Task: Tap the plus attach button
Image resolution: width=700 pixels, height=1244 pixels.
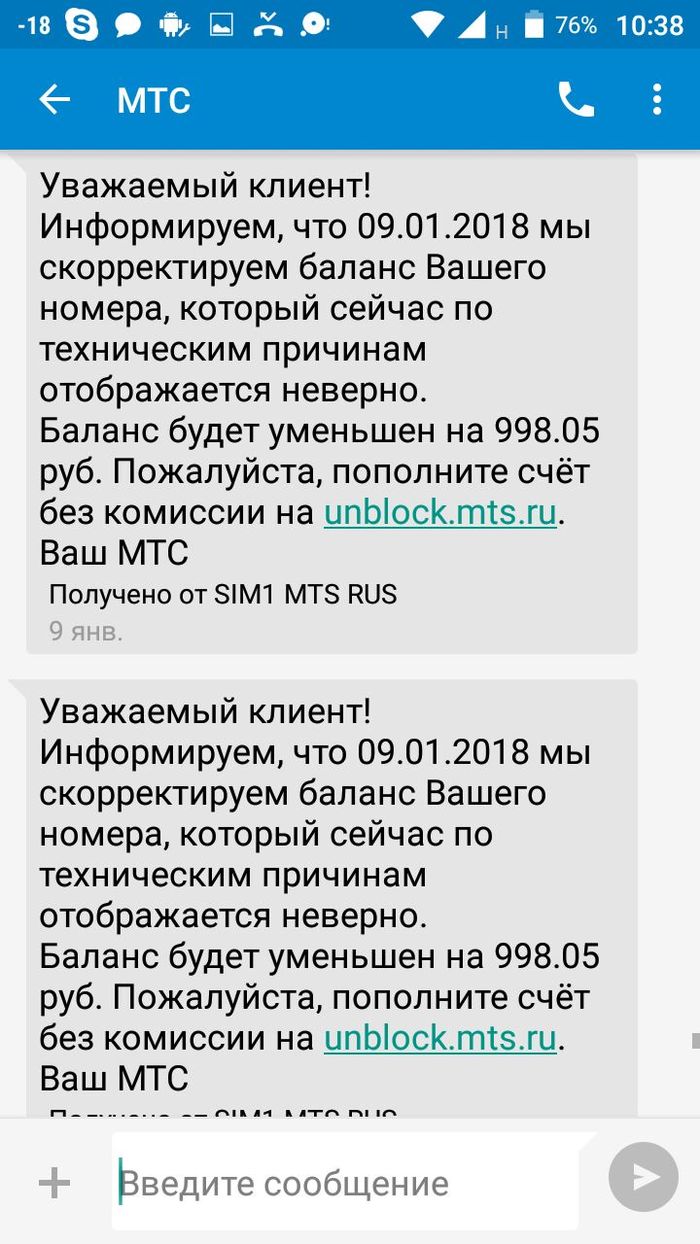Action: point(54,1184)
